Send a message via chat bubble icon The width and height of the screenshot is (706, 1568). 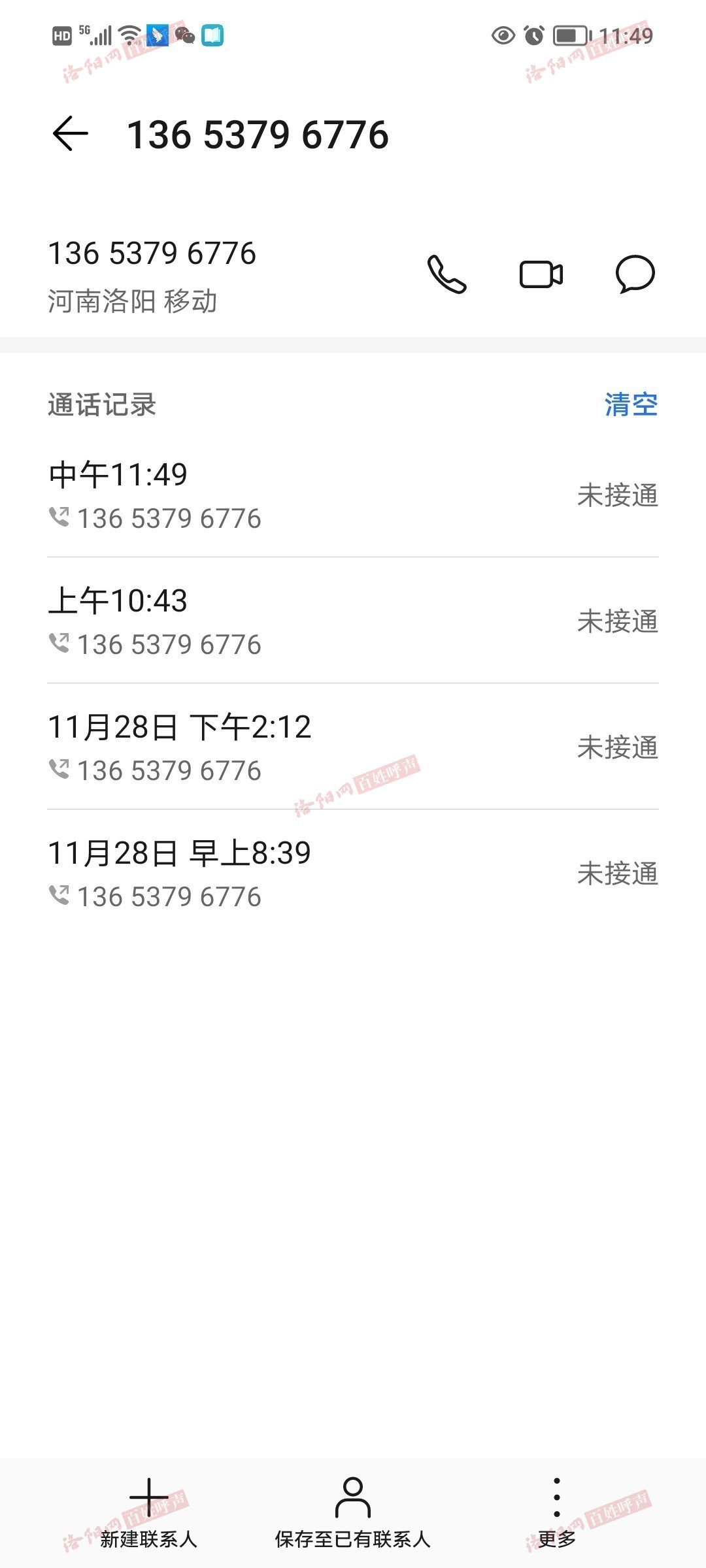point(635,274)
